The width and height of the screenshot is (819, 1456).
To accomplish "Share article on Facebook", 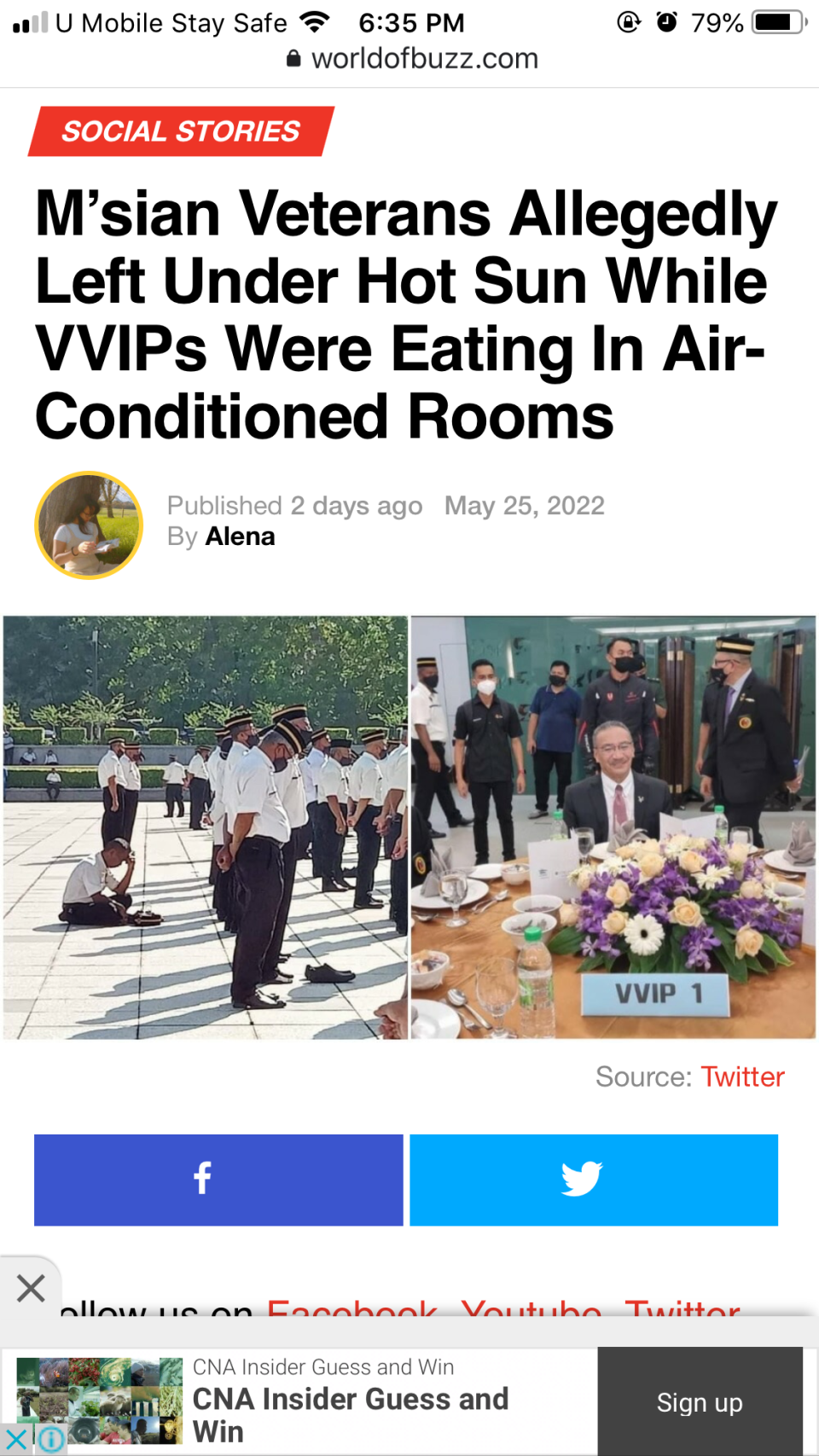I will (x=218, y=1180).
